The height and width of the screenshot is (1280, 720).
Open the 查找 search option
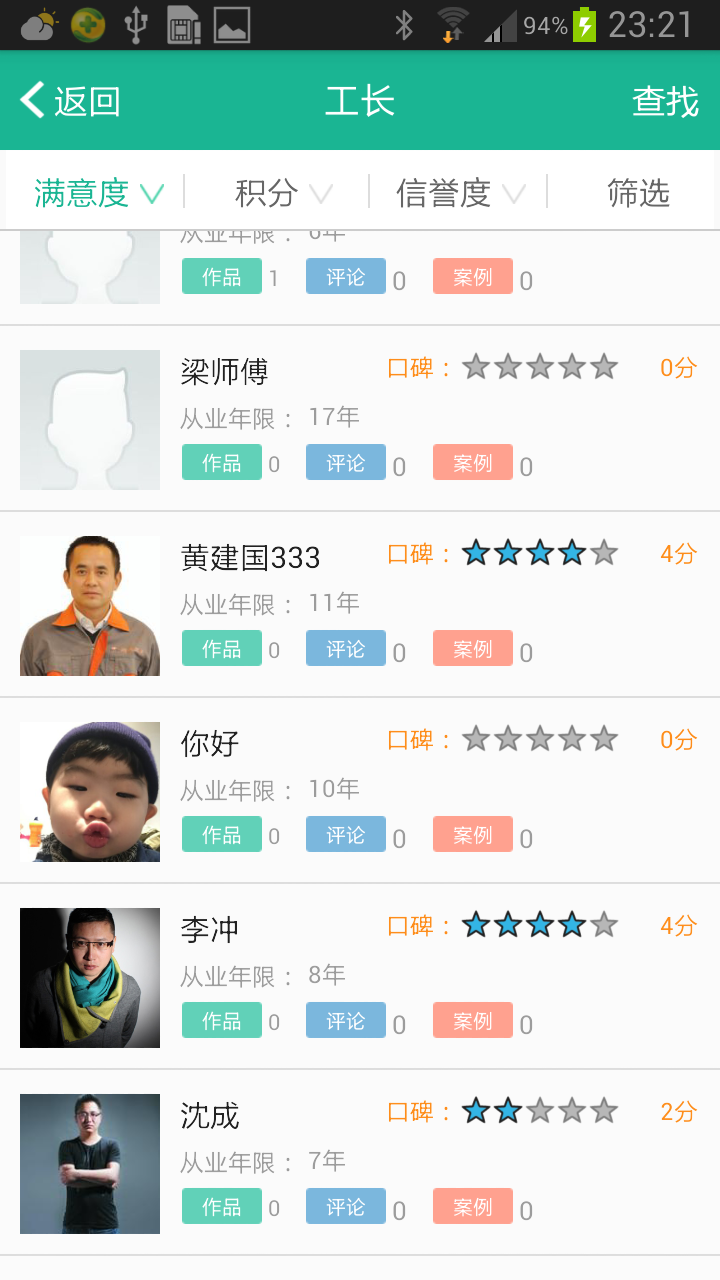click(665, 101)
